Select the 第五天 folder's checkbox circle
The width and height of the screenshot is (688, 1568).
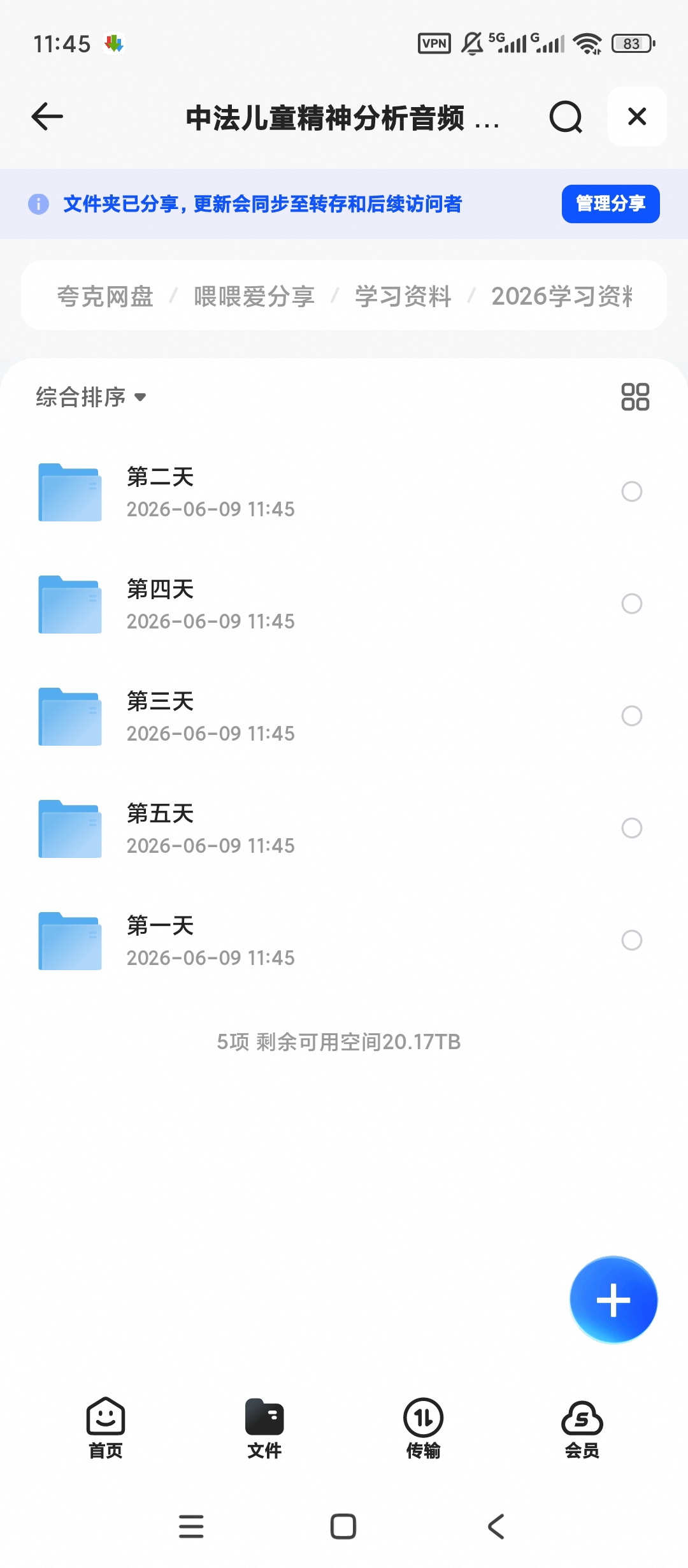(632, 828)
